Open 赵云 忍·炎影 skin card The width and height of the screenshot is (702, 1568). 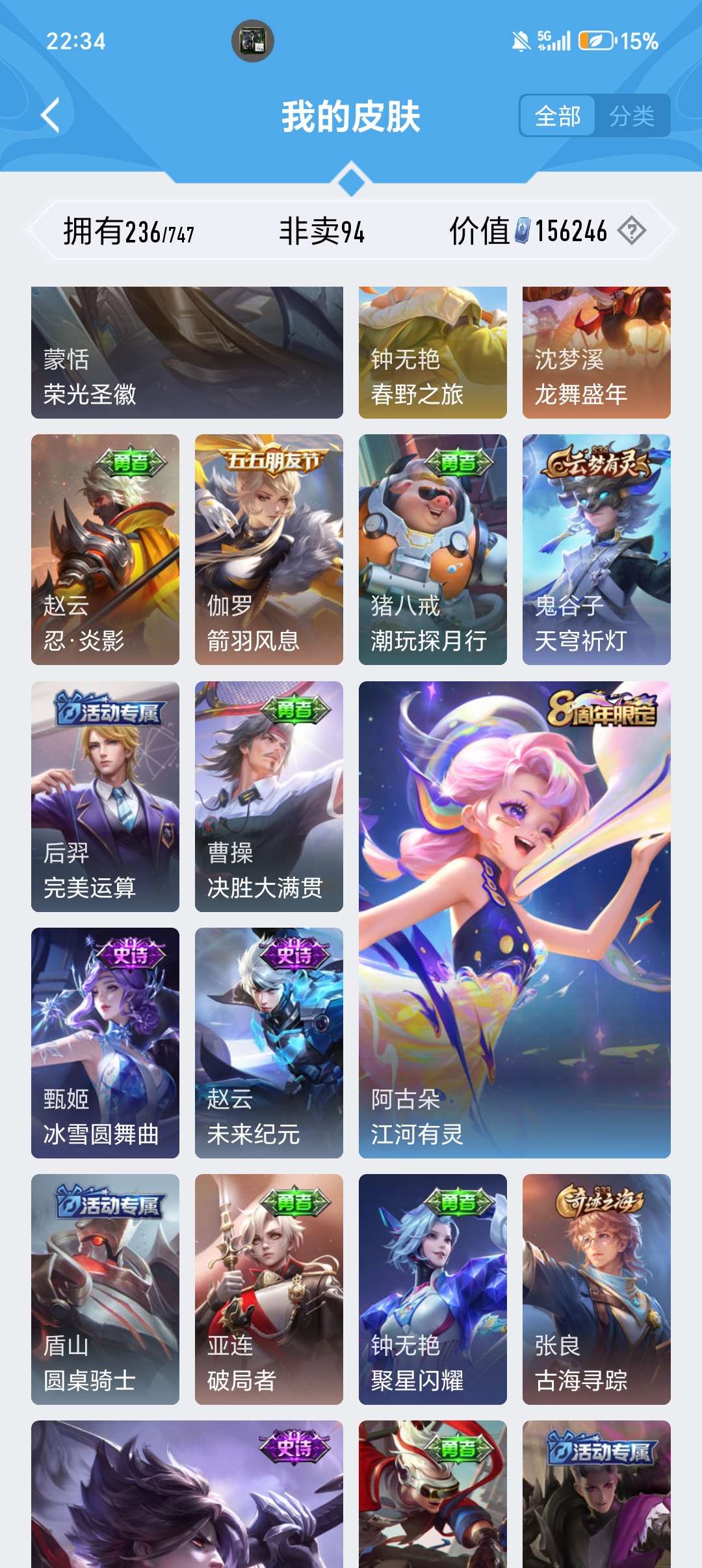[x=105, y=549]
